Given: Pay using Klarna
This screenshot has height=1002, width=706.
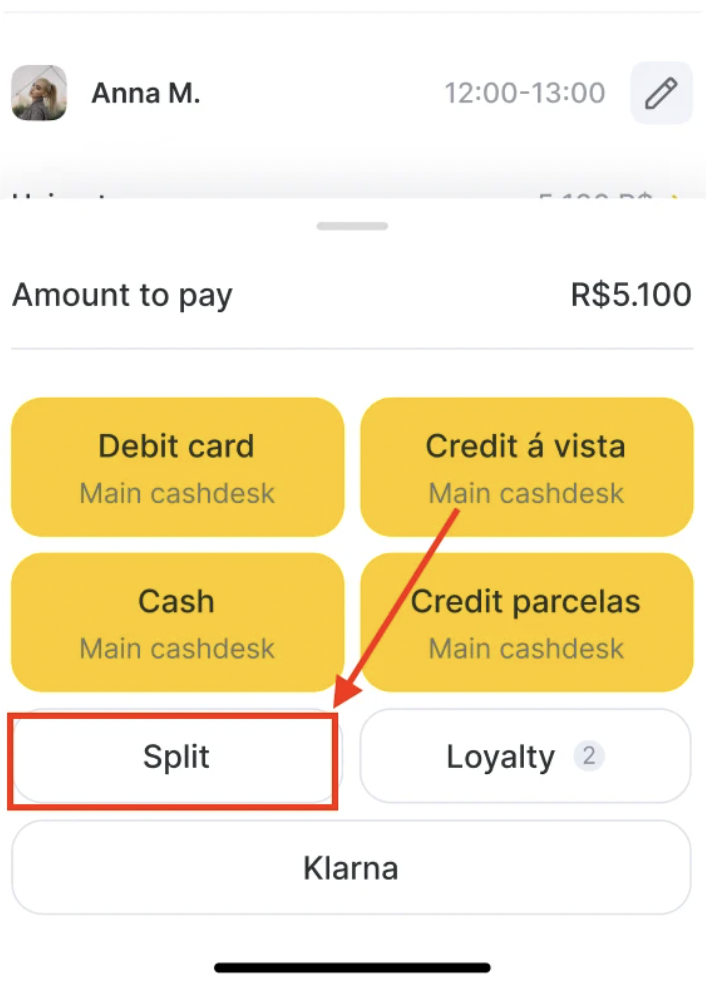Looking at the screenshot, I should click(351, 868).
